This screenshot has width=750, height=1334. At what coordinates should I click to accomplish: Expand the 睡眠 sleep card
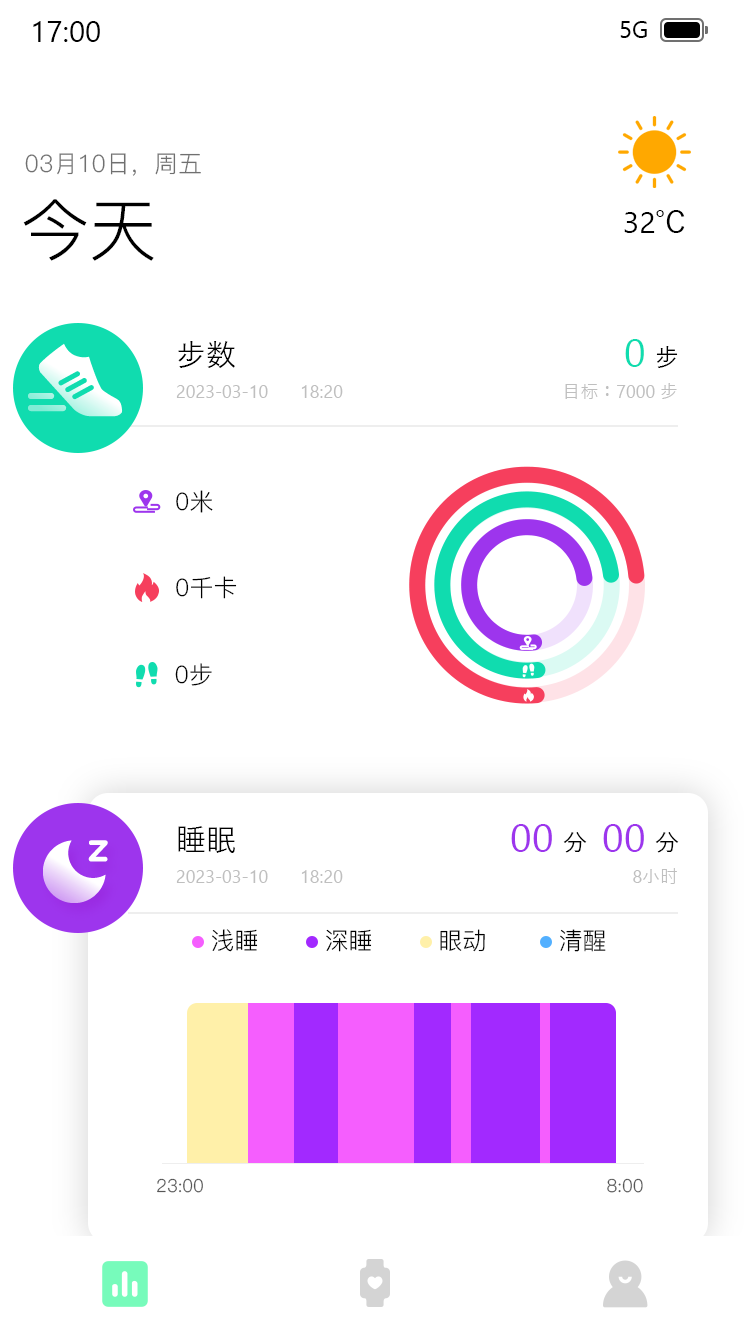tap(206, 840)
